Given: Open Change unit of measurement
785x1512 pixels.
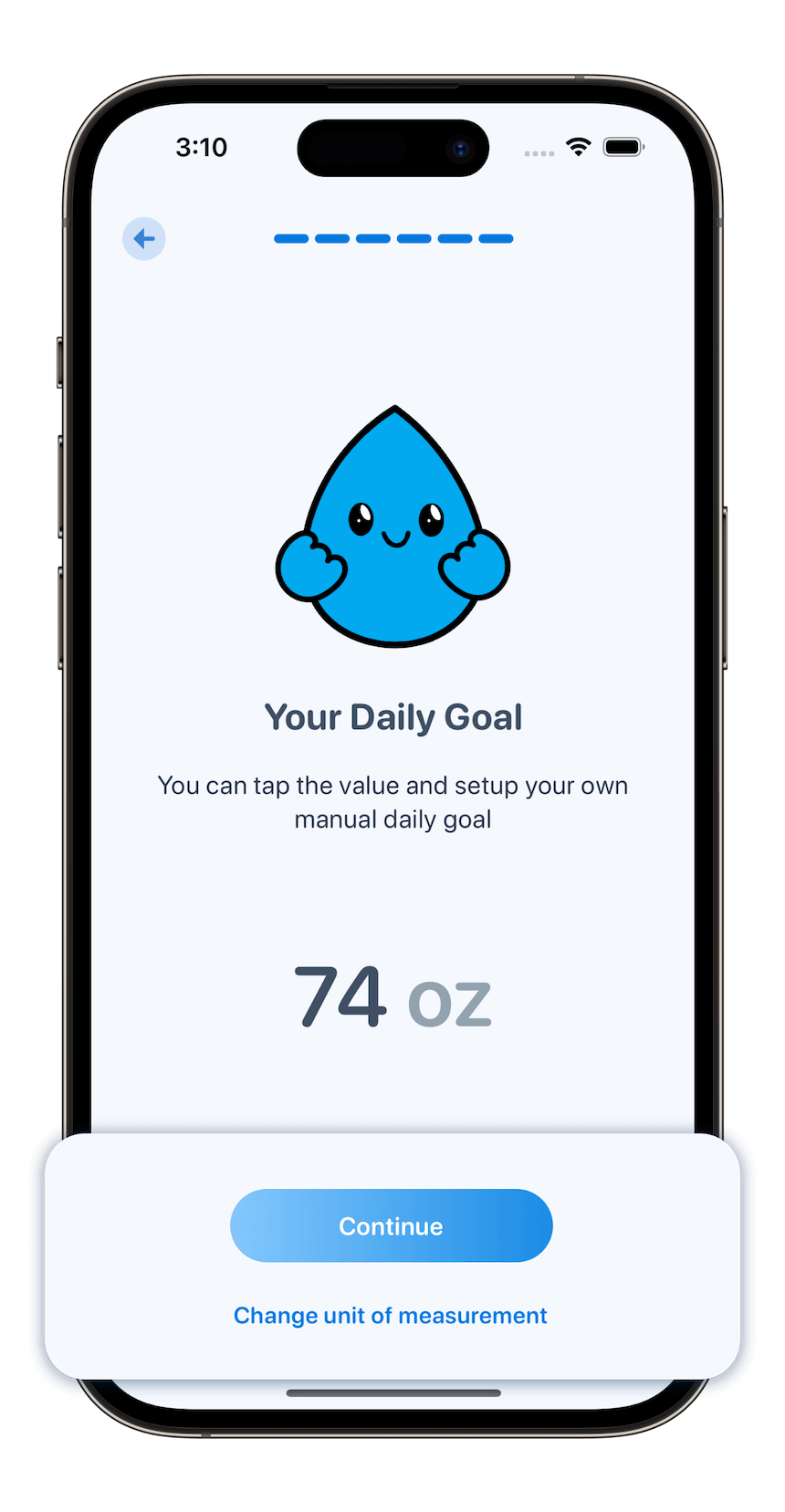Looking at the screenshot, I should 391,1316.
